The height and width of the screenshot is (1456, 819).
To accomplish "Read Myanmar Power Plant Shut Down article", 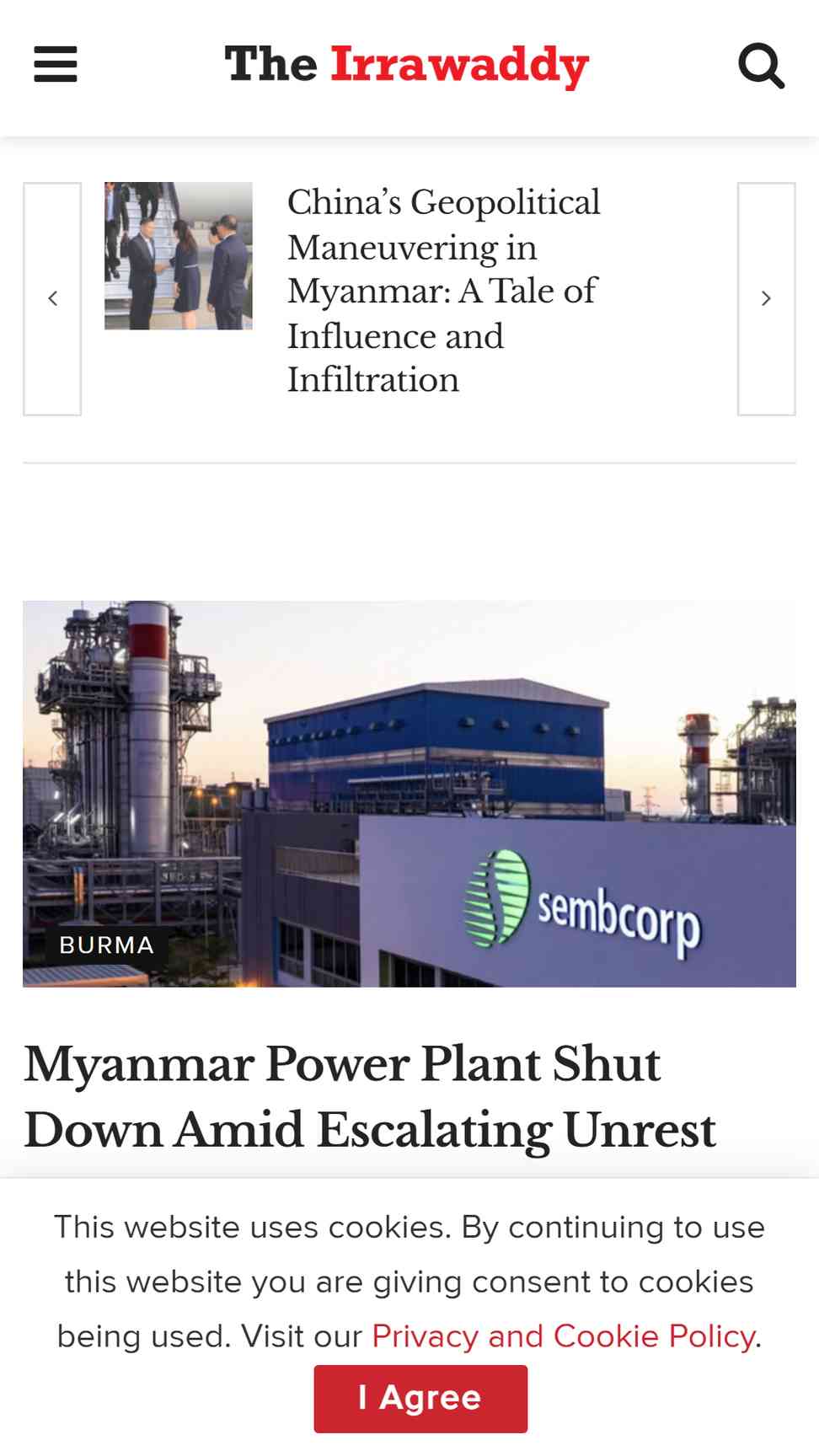I will click(369, 1095).
